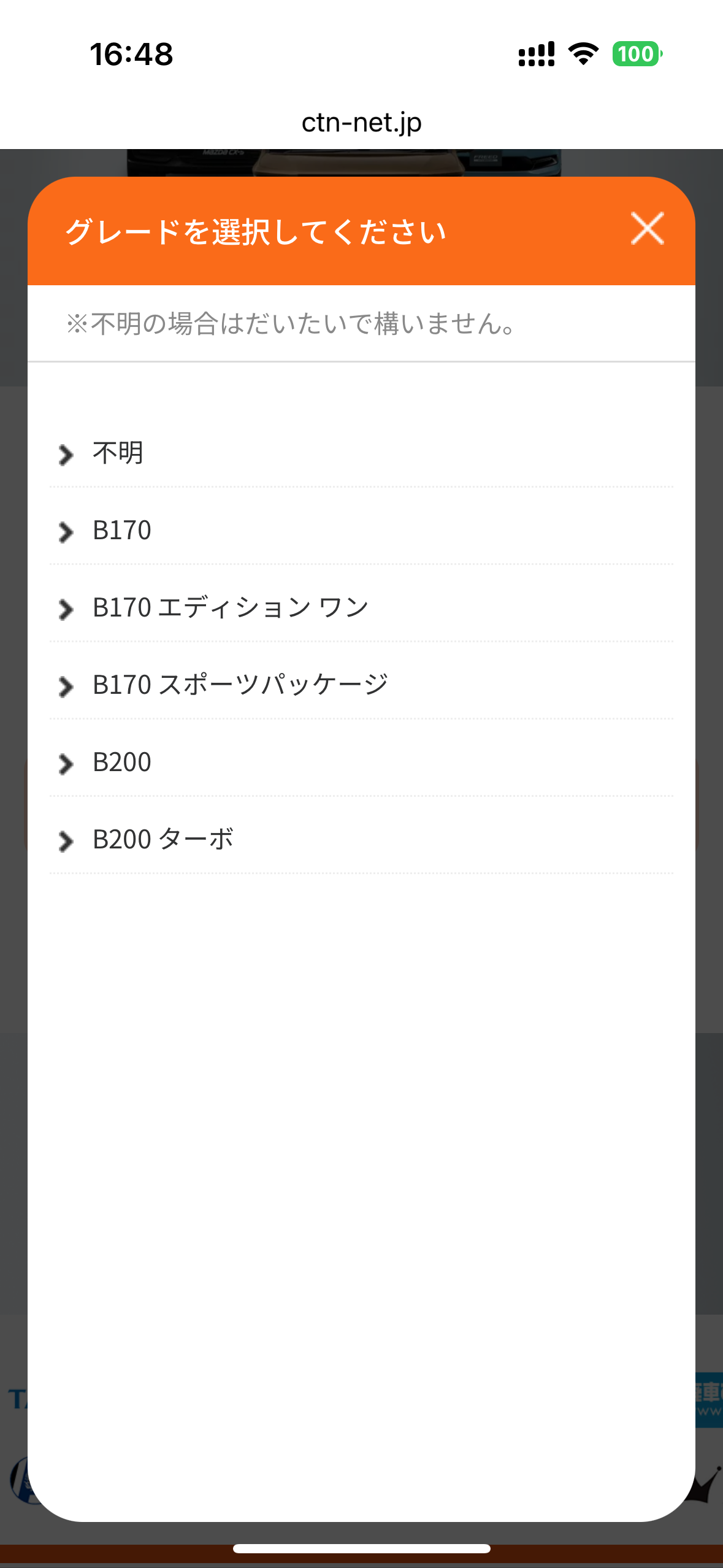Tap the ctn-net.jp address bar

[x=361, y=123]
